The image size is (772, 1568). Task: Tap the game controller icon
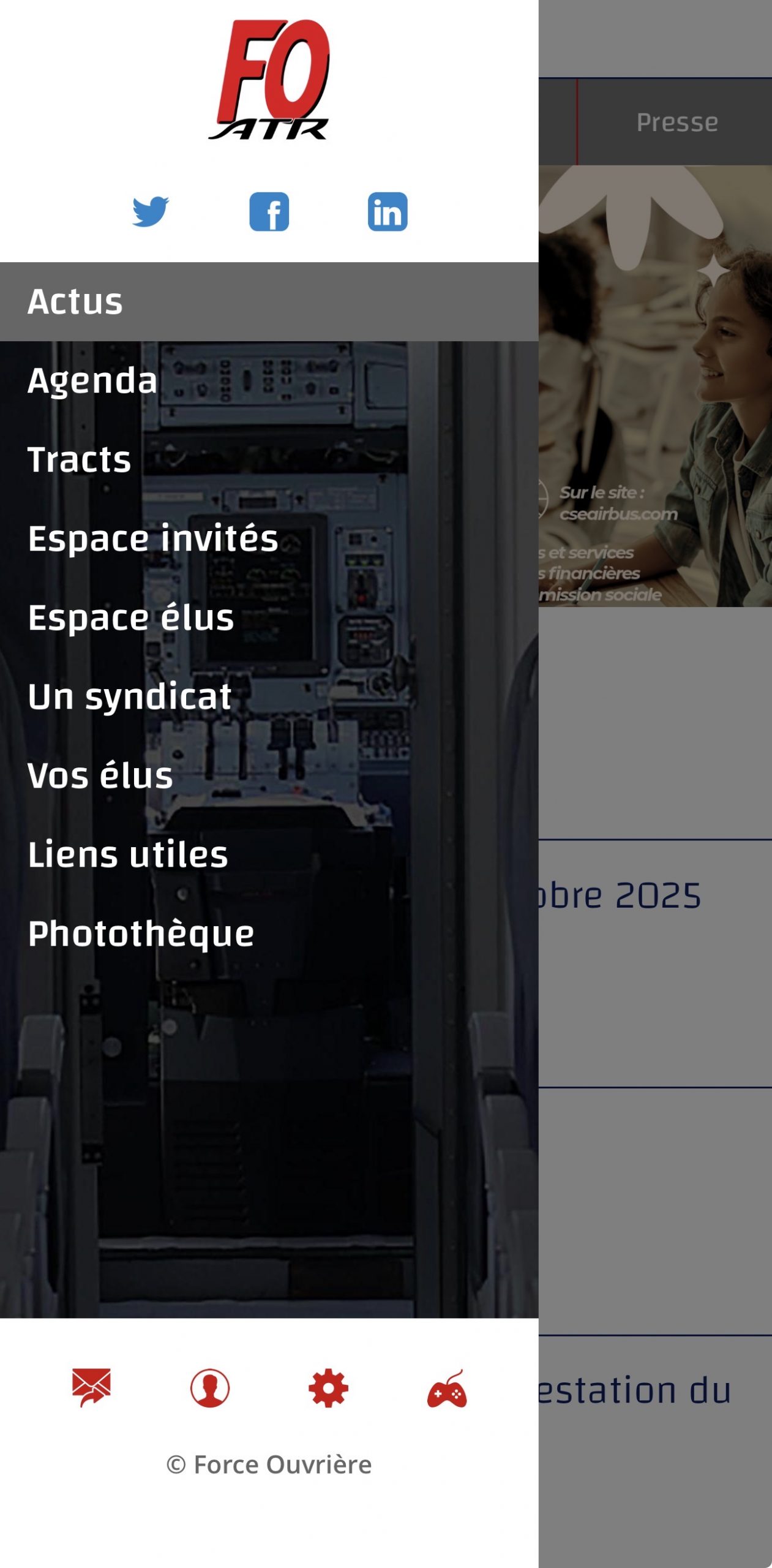(447, 1389)
